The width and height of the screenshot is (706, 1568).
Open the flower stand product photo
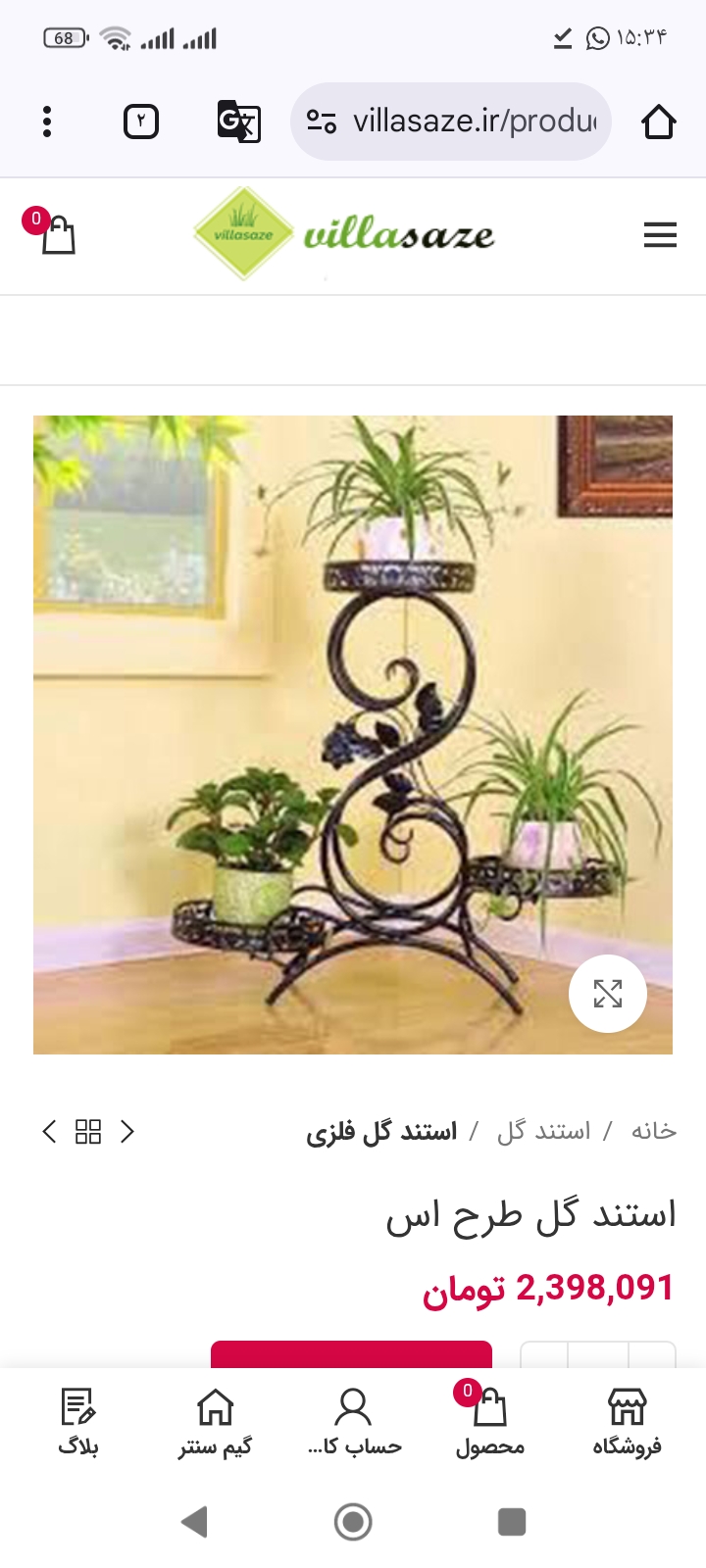point(353,735)
